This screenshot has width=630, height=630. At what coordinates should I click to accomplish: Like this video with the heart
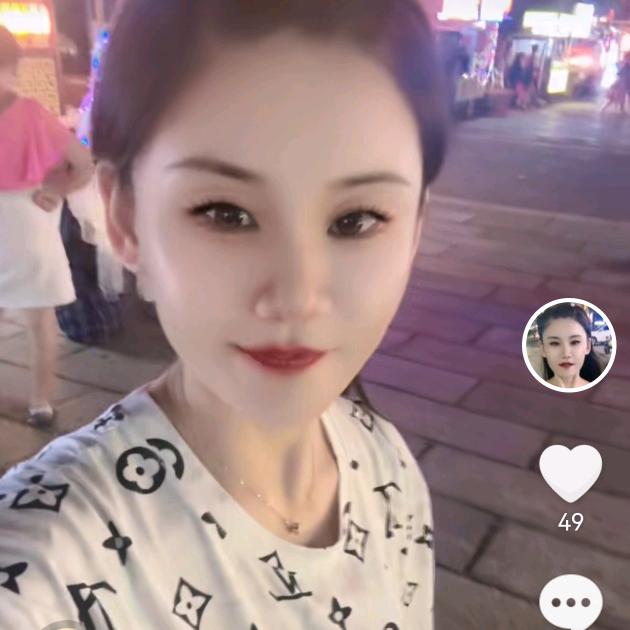[570, 472]
